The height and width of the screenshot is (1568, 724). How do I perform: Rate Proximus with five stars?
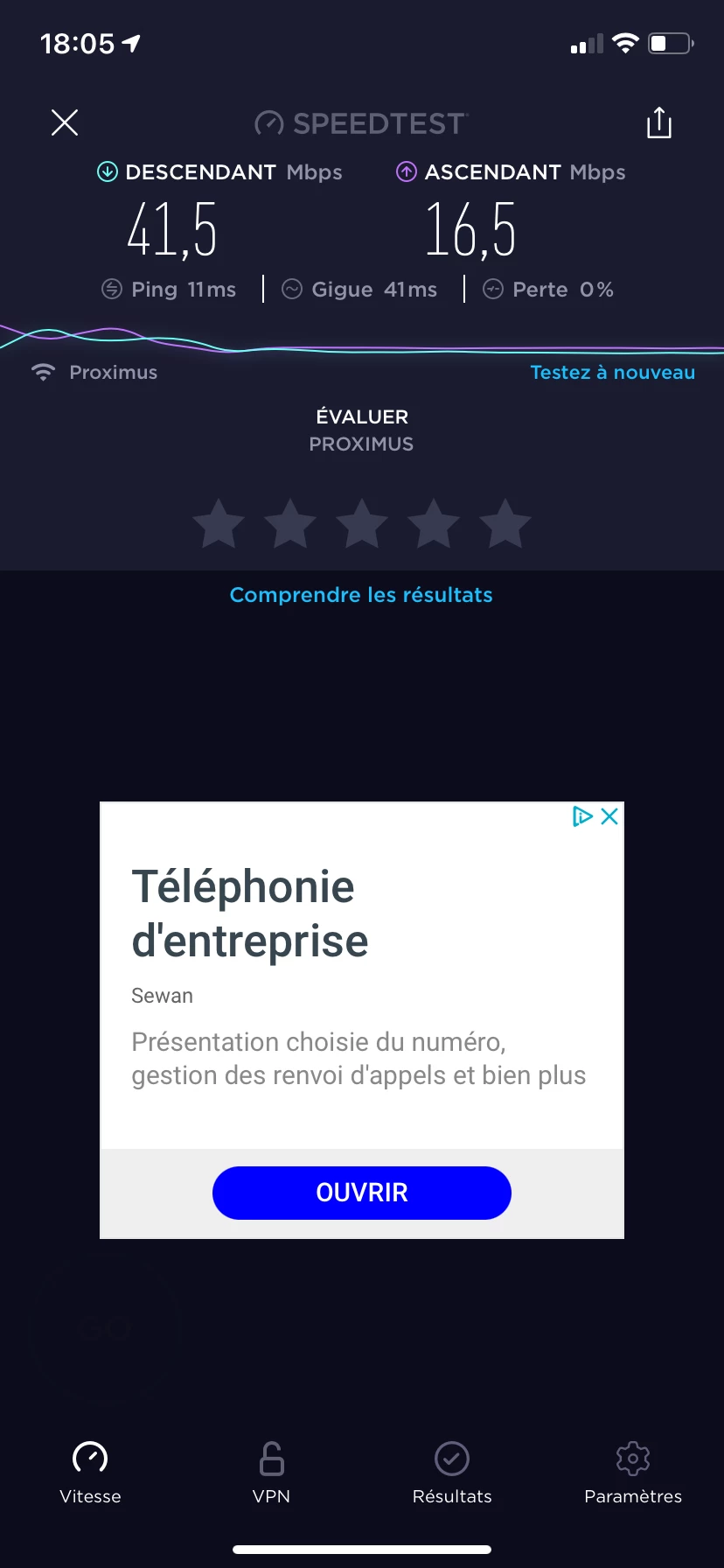(505, 524)
